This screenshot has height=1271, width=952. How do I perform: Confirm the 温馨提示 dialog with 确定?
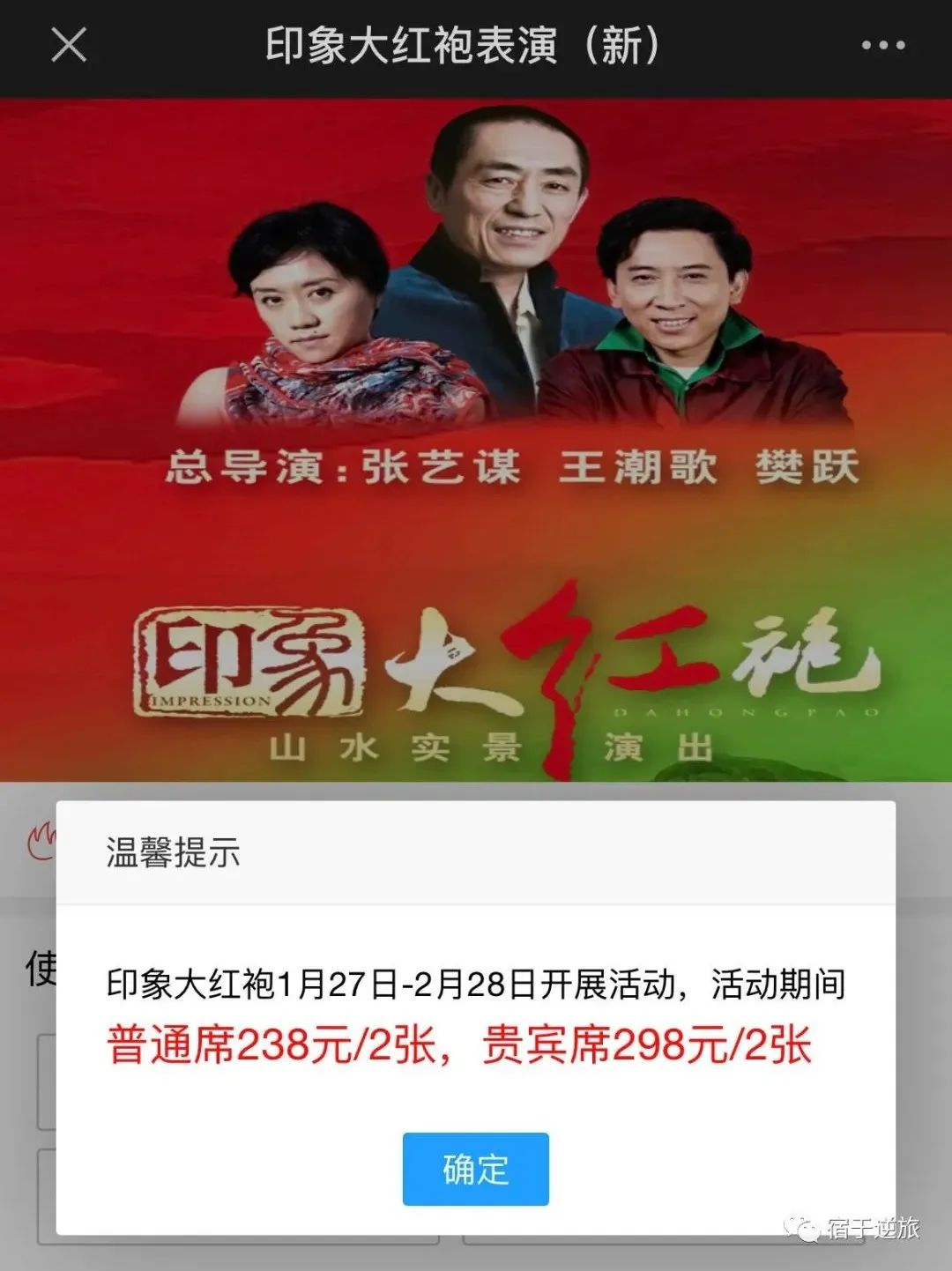click(x=475, y=1169)
